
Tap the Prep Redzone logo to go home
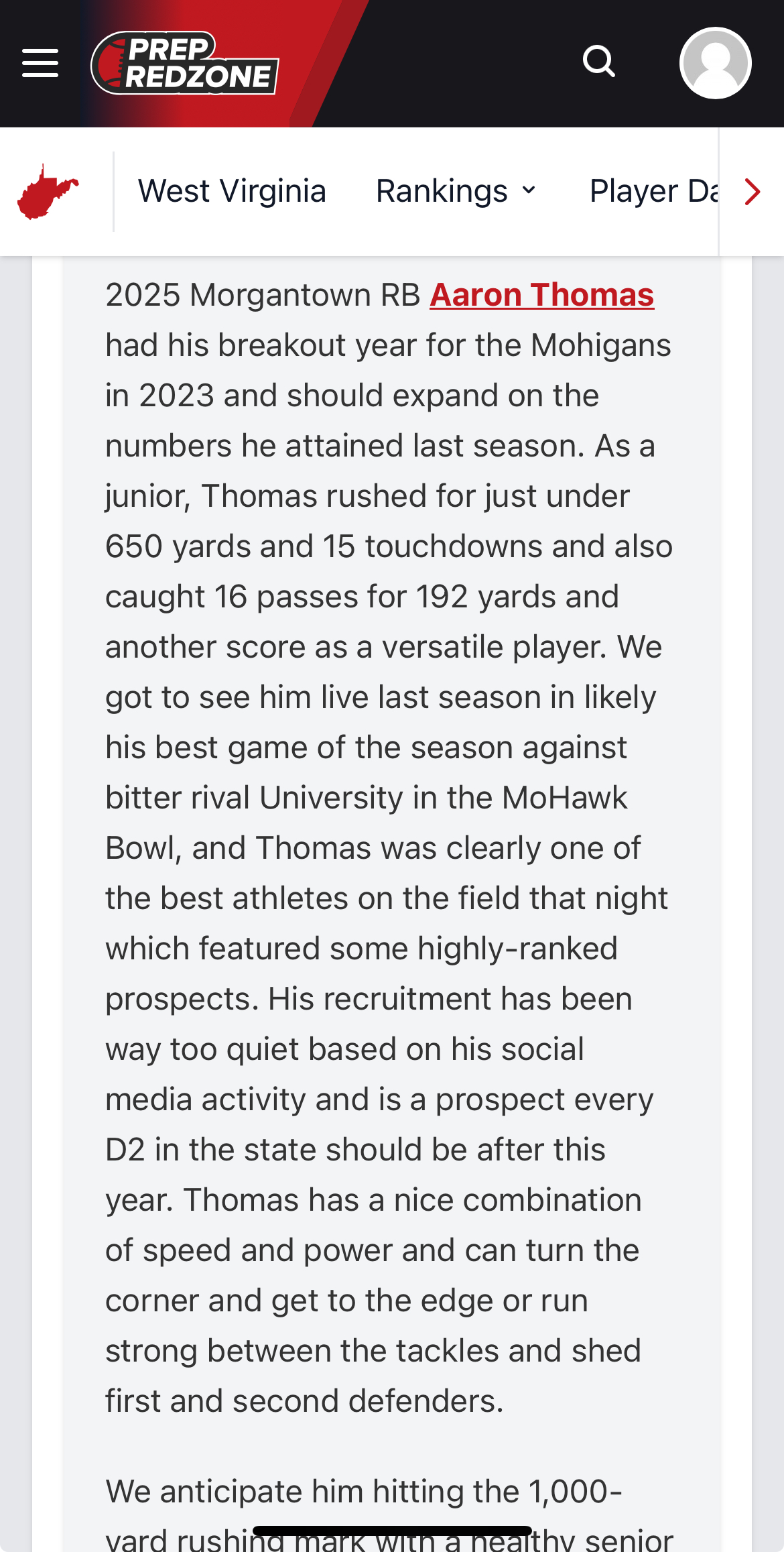185,63
